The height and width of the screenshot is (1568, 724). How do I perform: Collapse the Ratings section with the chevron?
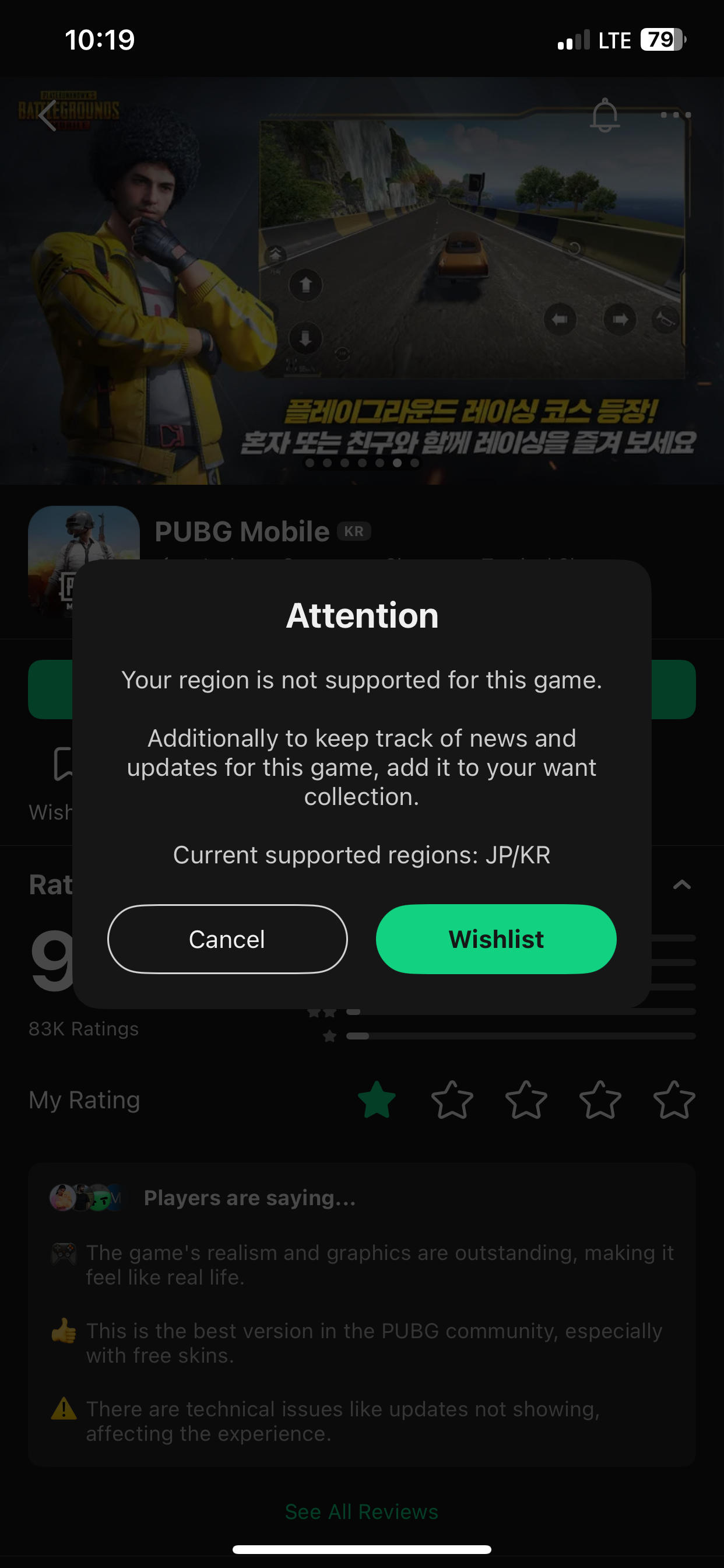point(683,884)
